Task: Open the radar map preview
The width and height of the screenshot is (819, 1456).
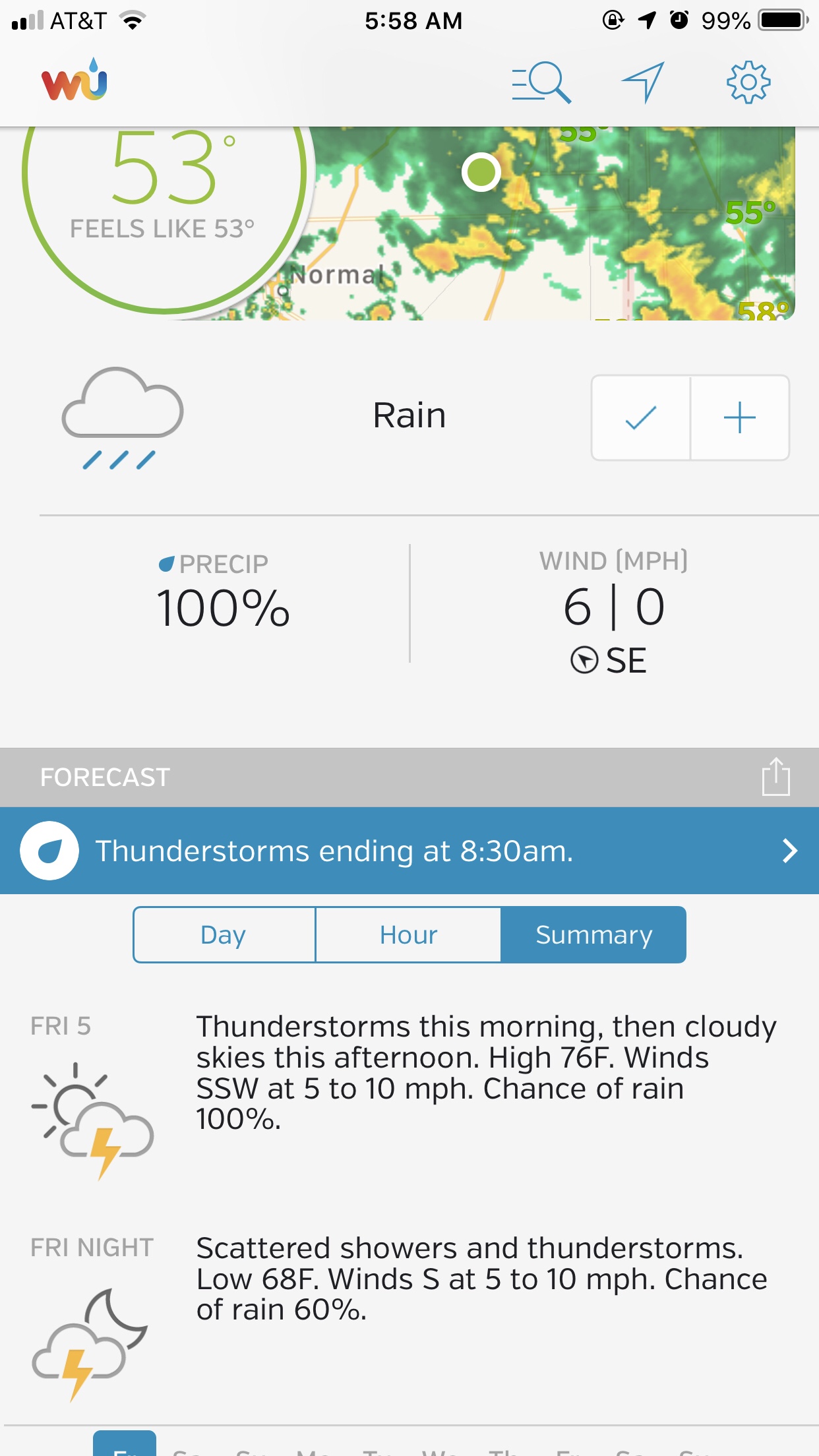Action: coord(554,224)
